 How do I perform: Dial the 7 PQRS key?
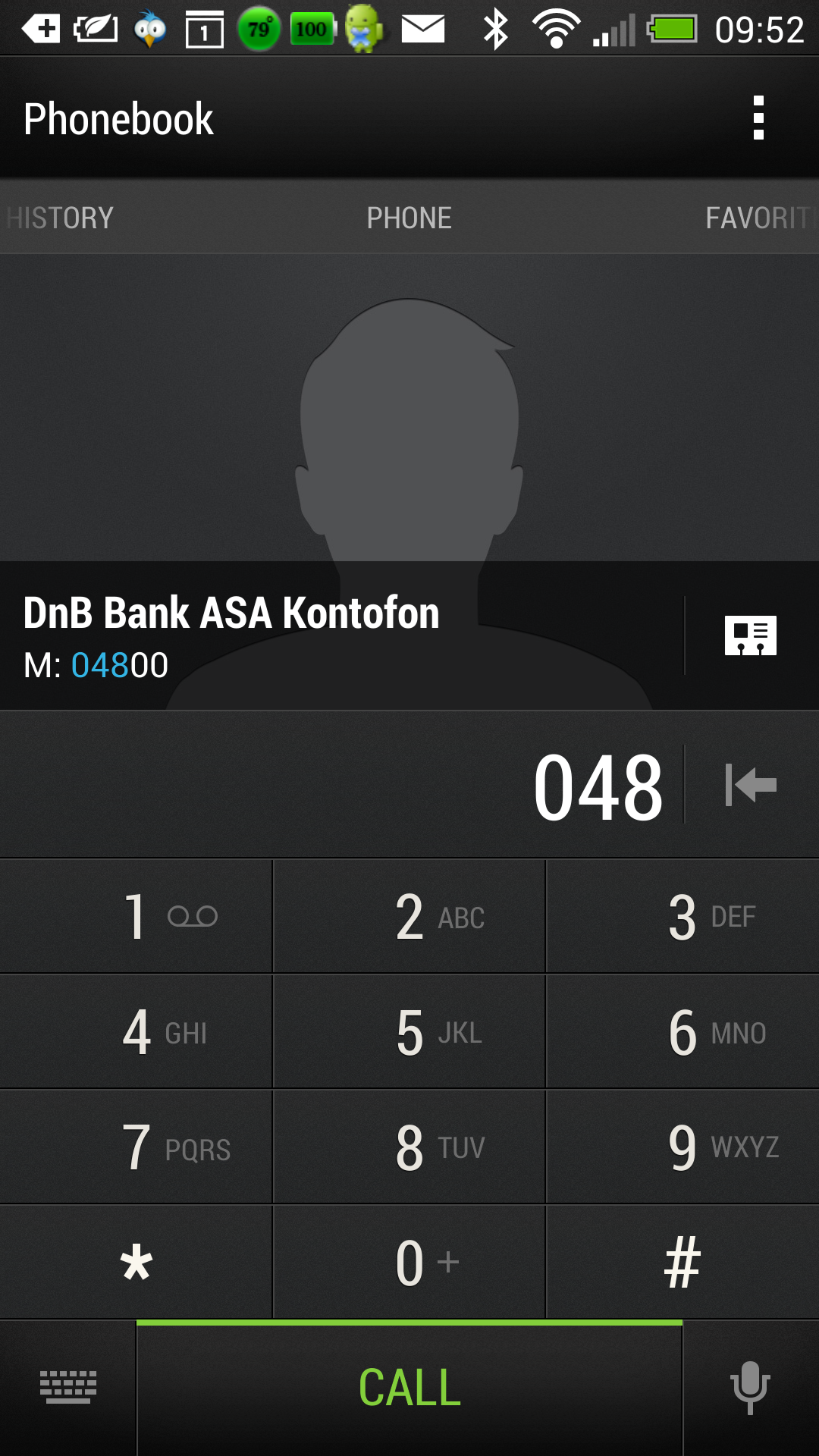pos(136,1147)
